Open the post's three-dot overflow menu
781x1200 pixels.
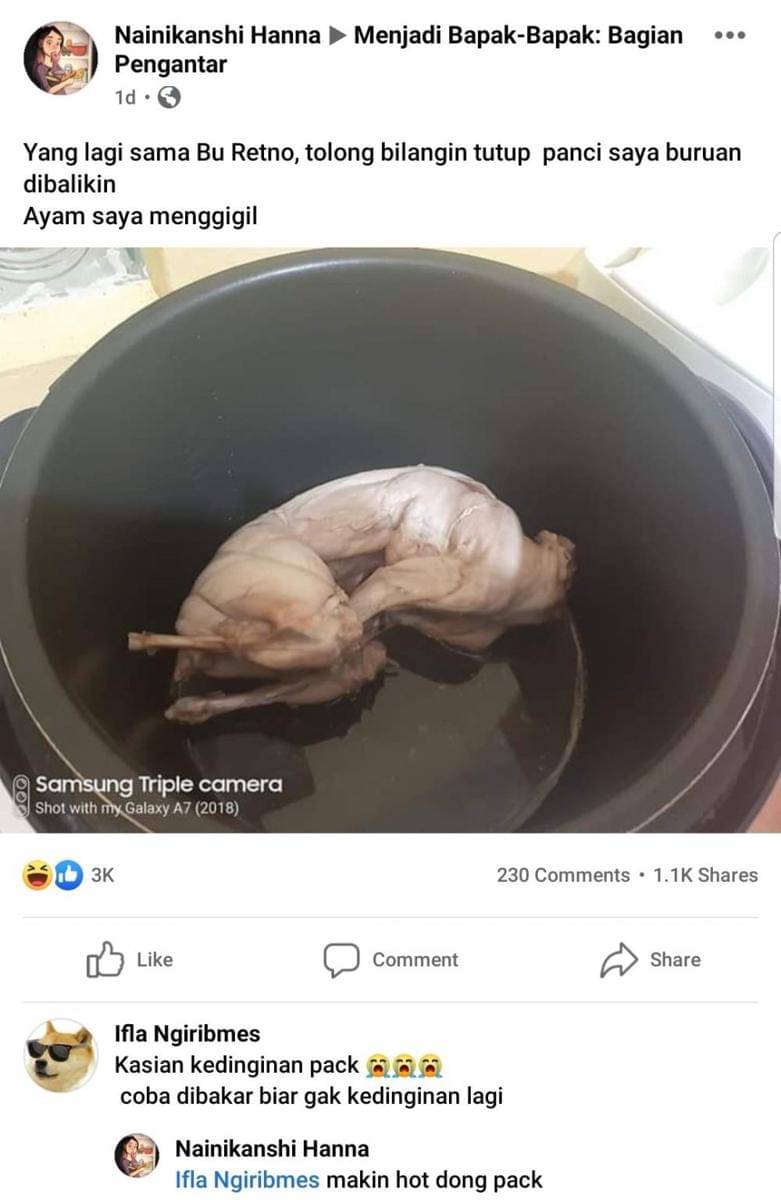coord(729,35)
